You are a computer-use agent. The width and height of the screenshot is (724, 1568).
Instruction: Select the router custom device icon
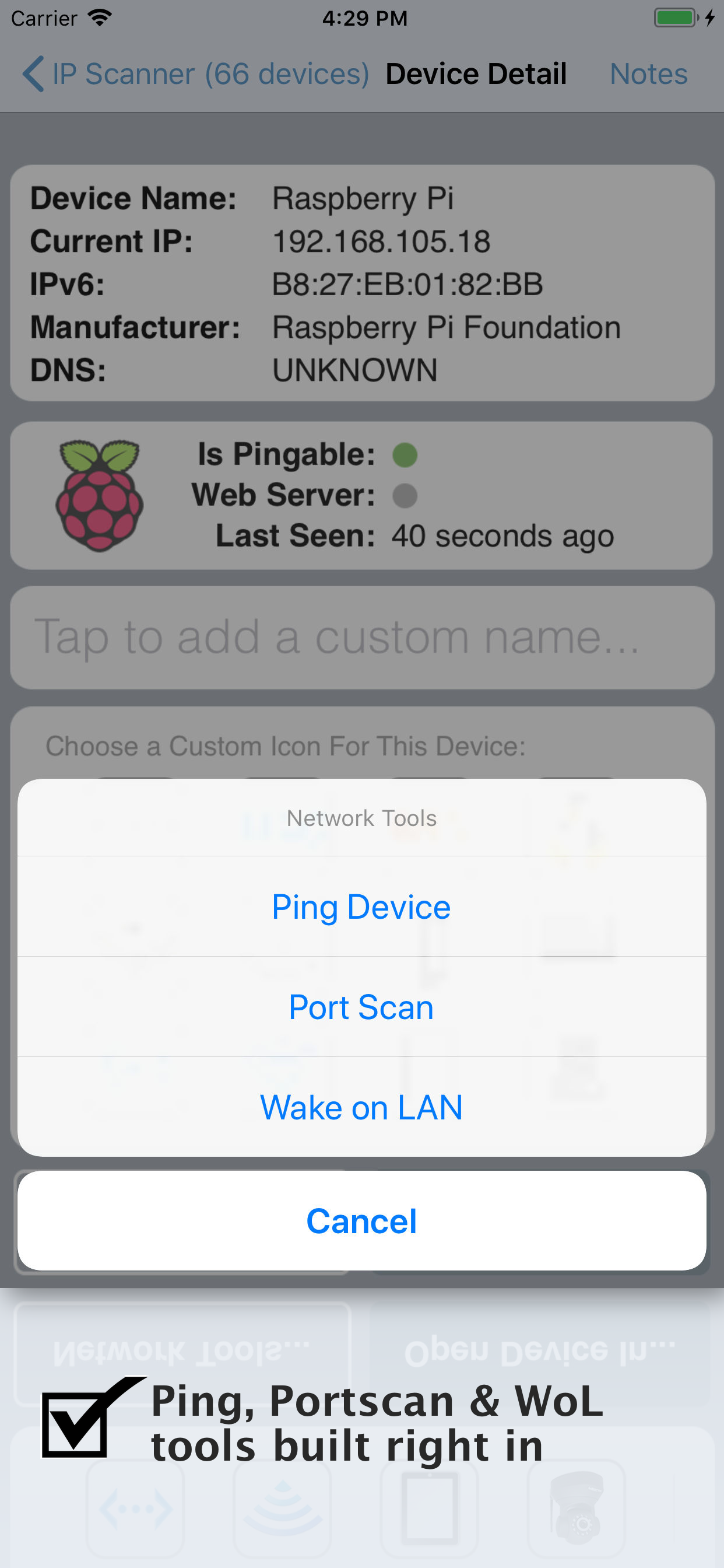(137, 1515)
